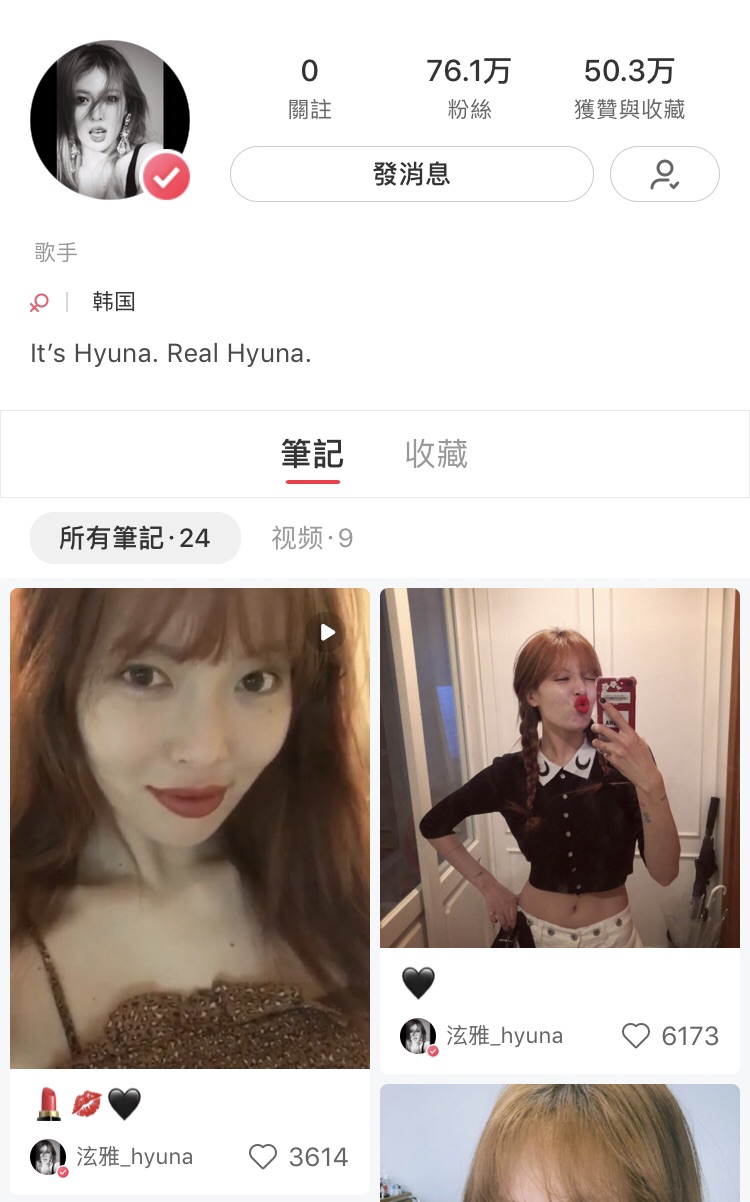The image size is (750, 1202).
Task: Open the profile avatar picture
Action: [x=110, y=120]
